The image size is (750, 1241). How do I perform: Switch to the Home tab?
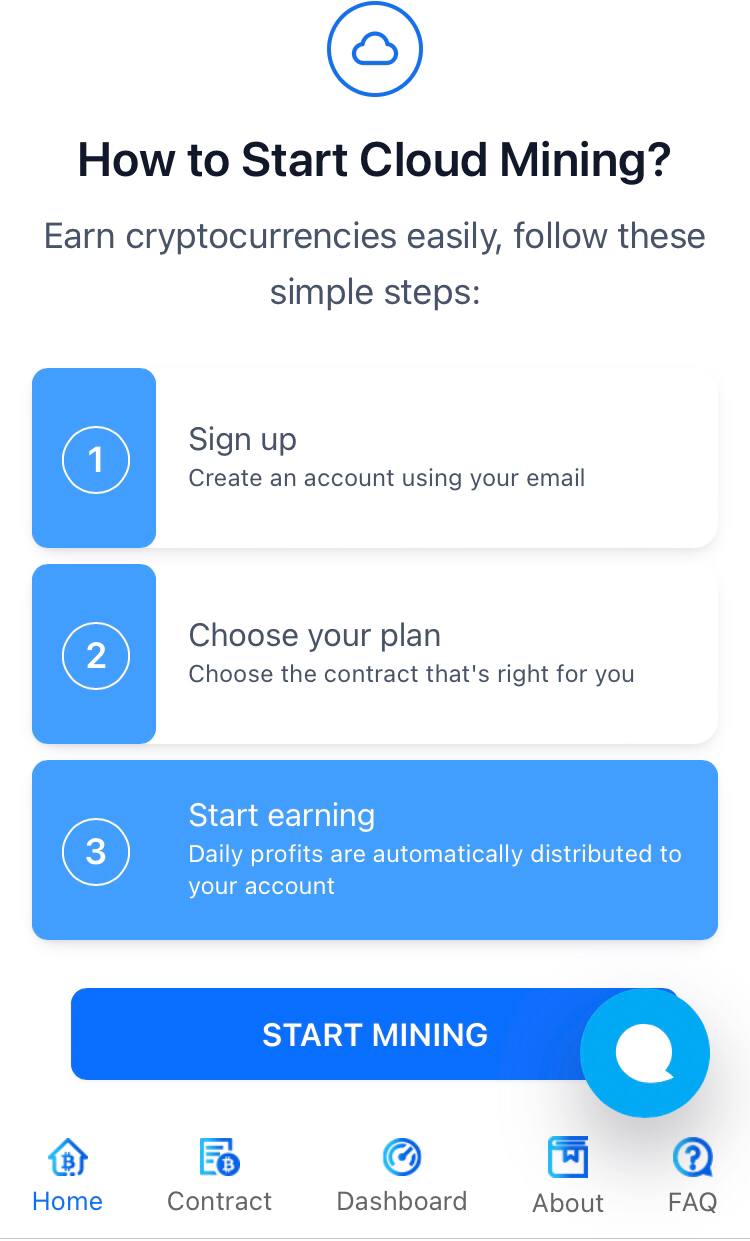tap(67, 1176)
